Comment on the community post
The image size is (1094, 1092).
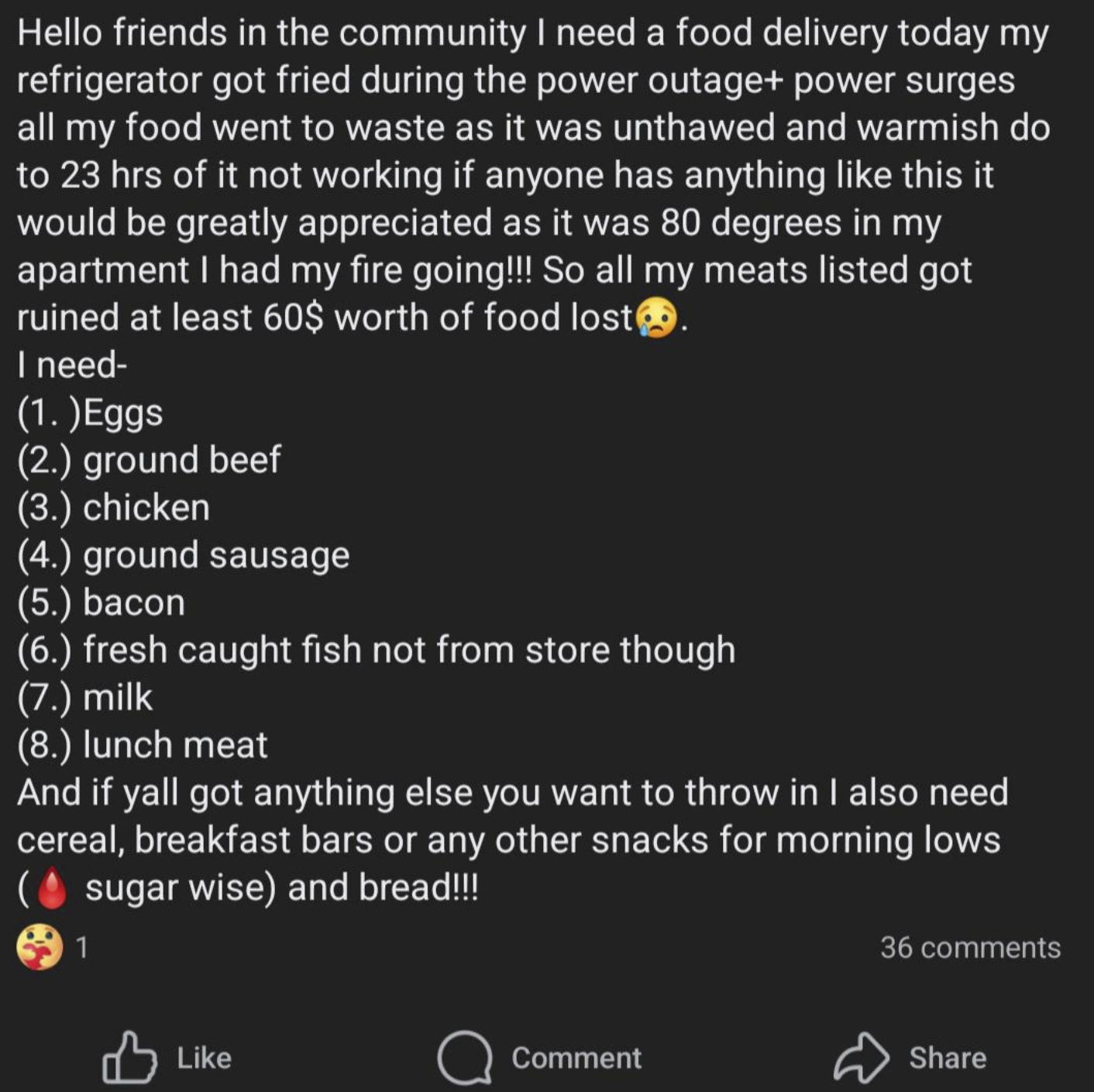(x=540, y=1057)
